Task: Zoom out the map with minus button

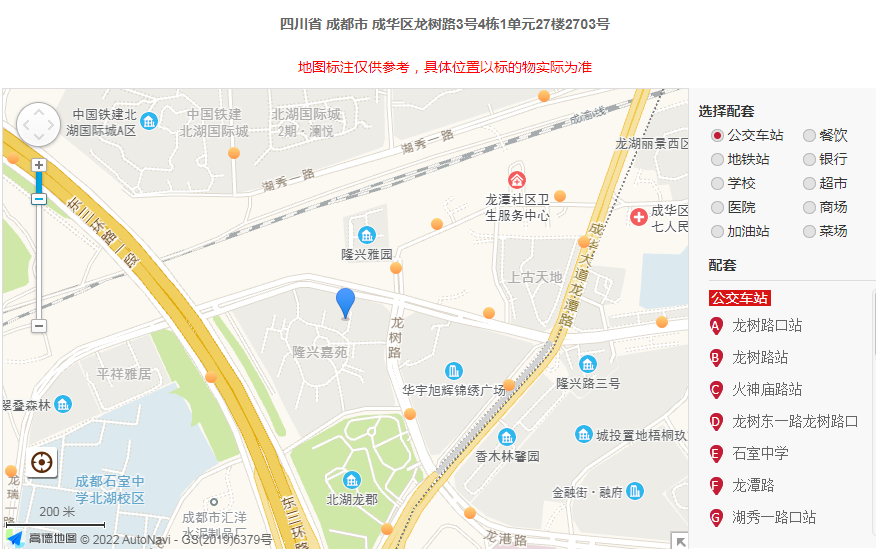Action: tap(39, 326)
